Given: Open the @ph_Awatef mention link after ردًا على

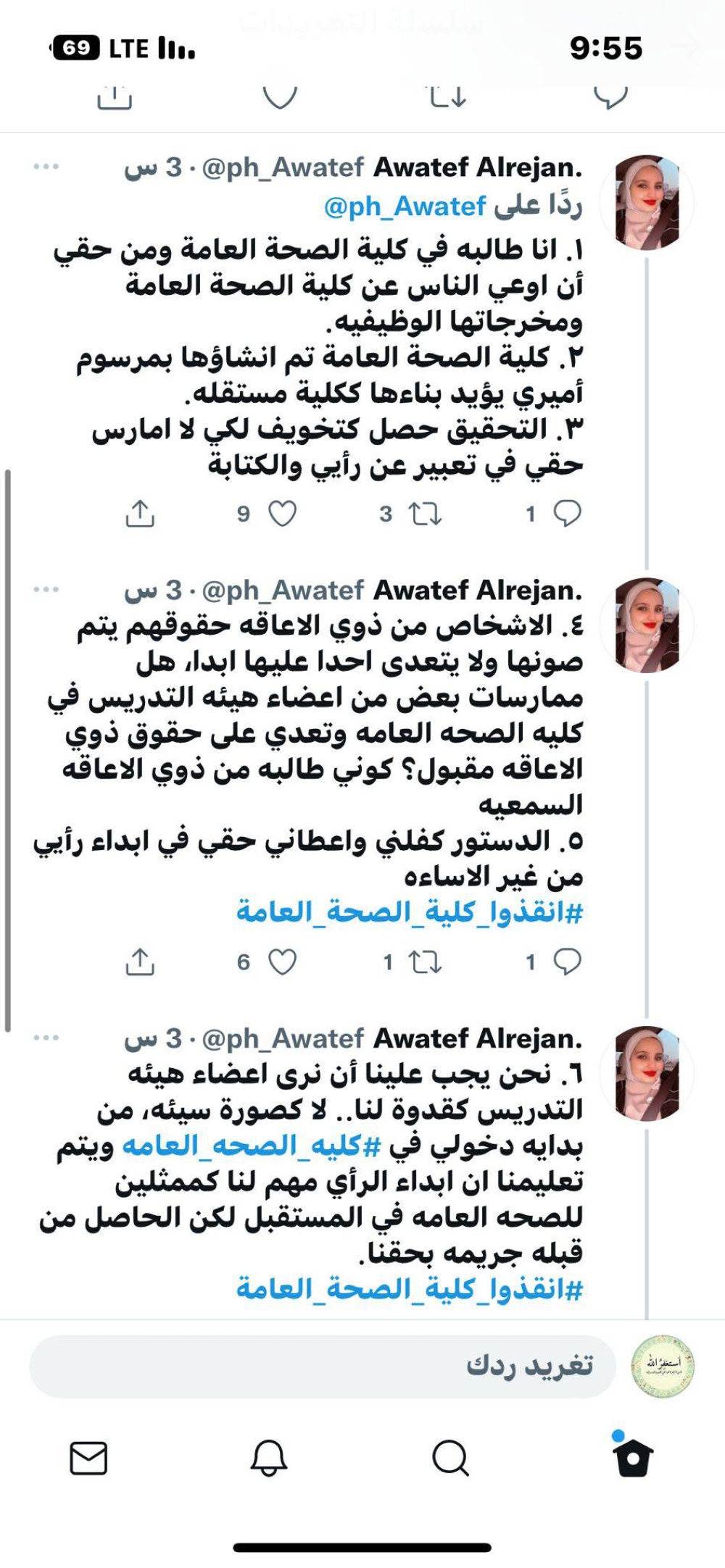Looking at the screenshot, I should point(405,207).
